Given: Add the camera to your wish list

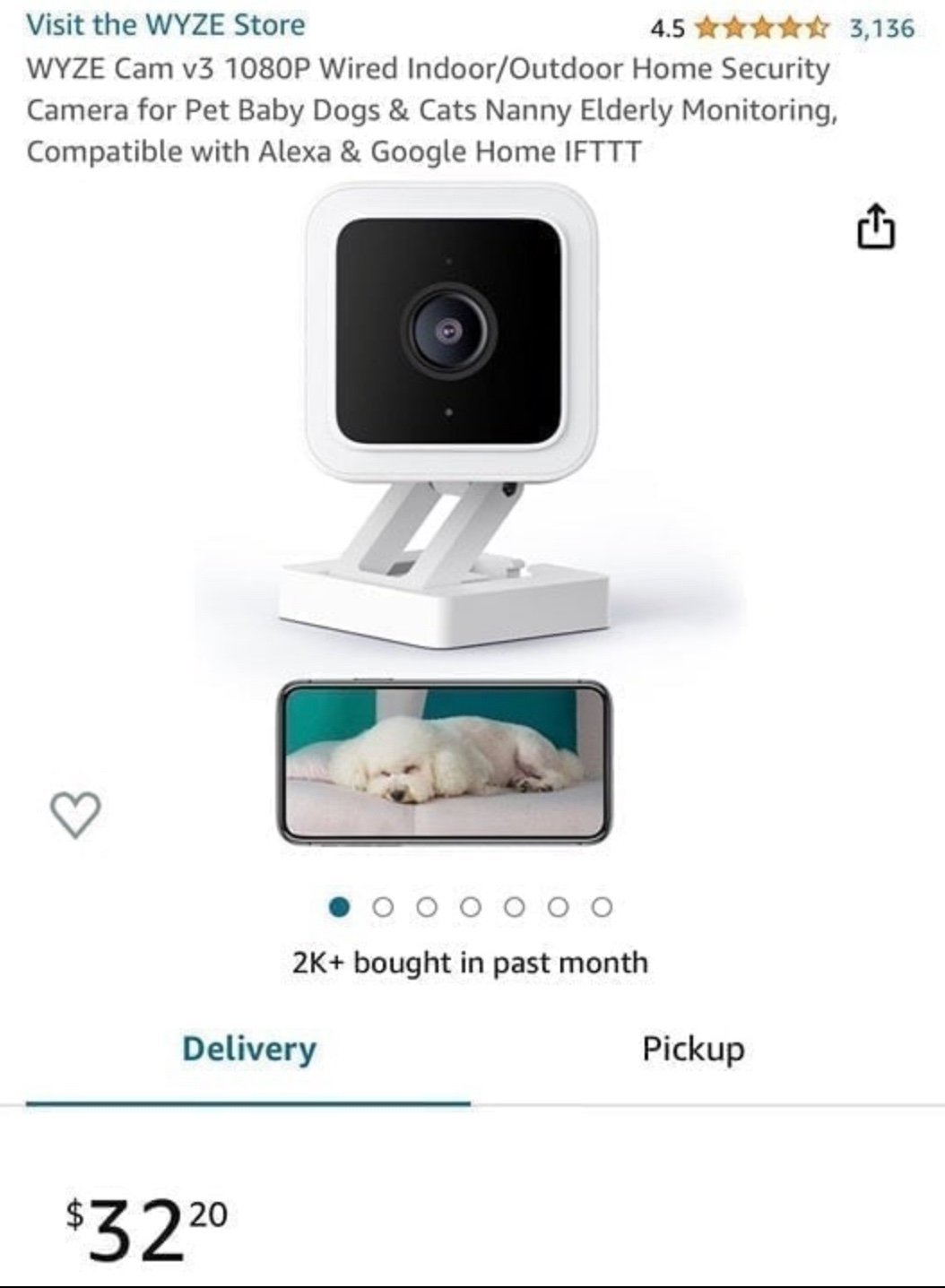Looking at the screenshot, I should click(x=75, y=814).
